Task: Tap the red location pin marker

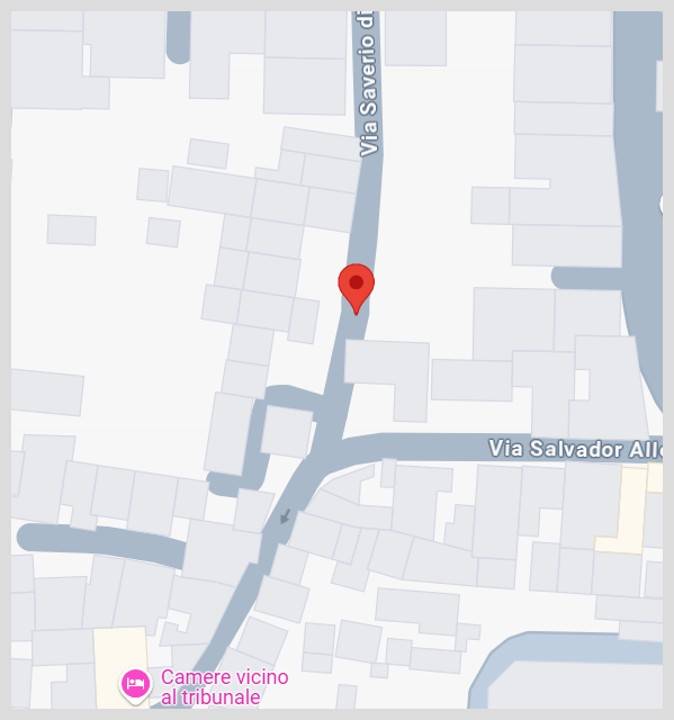Action: (356, 286)
